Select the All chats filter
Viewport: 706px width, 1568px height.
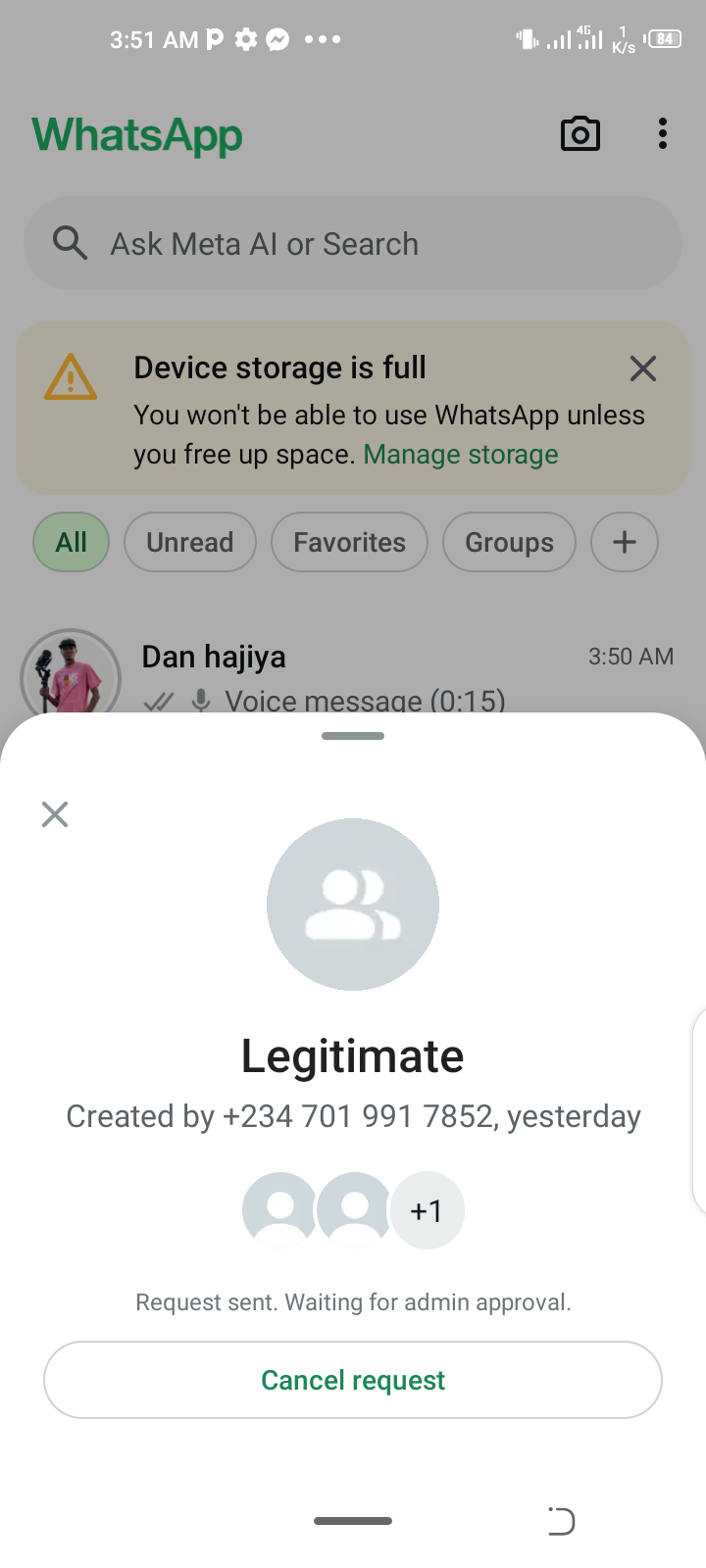(x=71, y=542)
